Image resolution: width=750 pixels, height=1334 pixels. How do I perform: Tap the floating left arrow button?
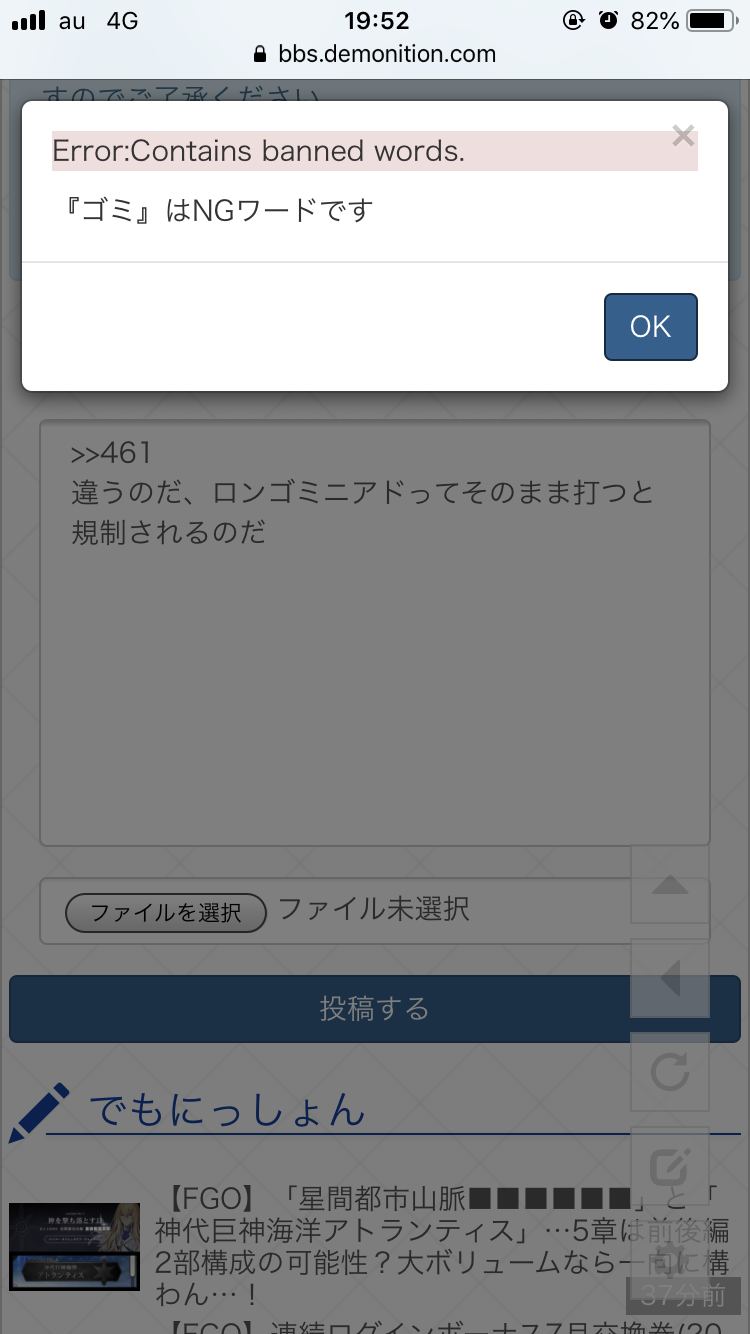tap(670, 979)
